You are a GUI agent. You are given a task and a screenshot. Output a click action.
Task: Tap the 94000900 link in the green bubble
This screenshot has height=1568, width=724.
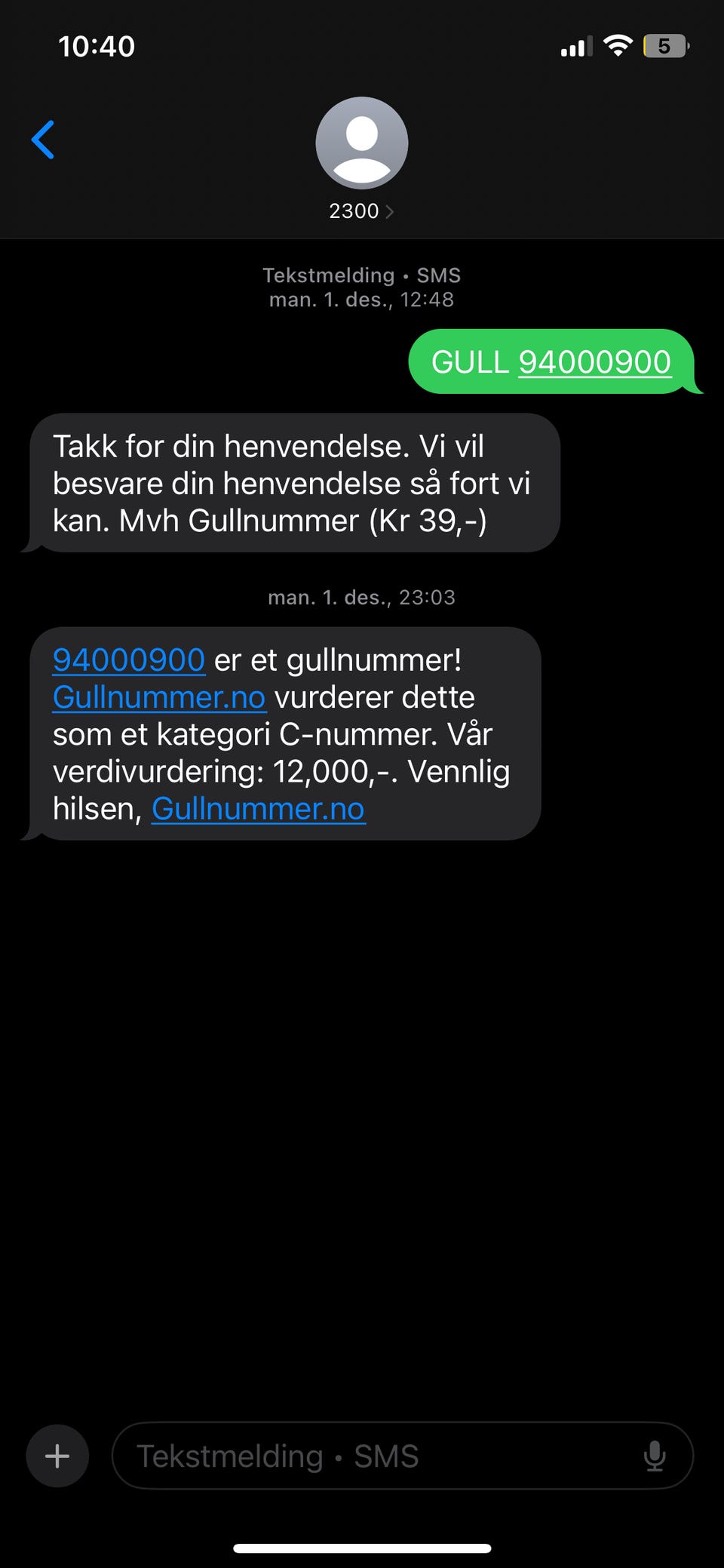coord(594,361)
